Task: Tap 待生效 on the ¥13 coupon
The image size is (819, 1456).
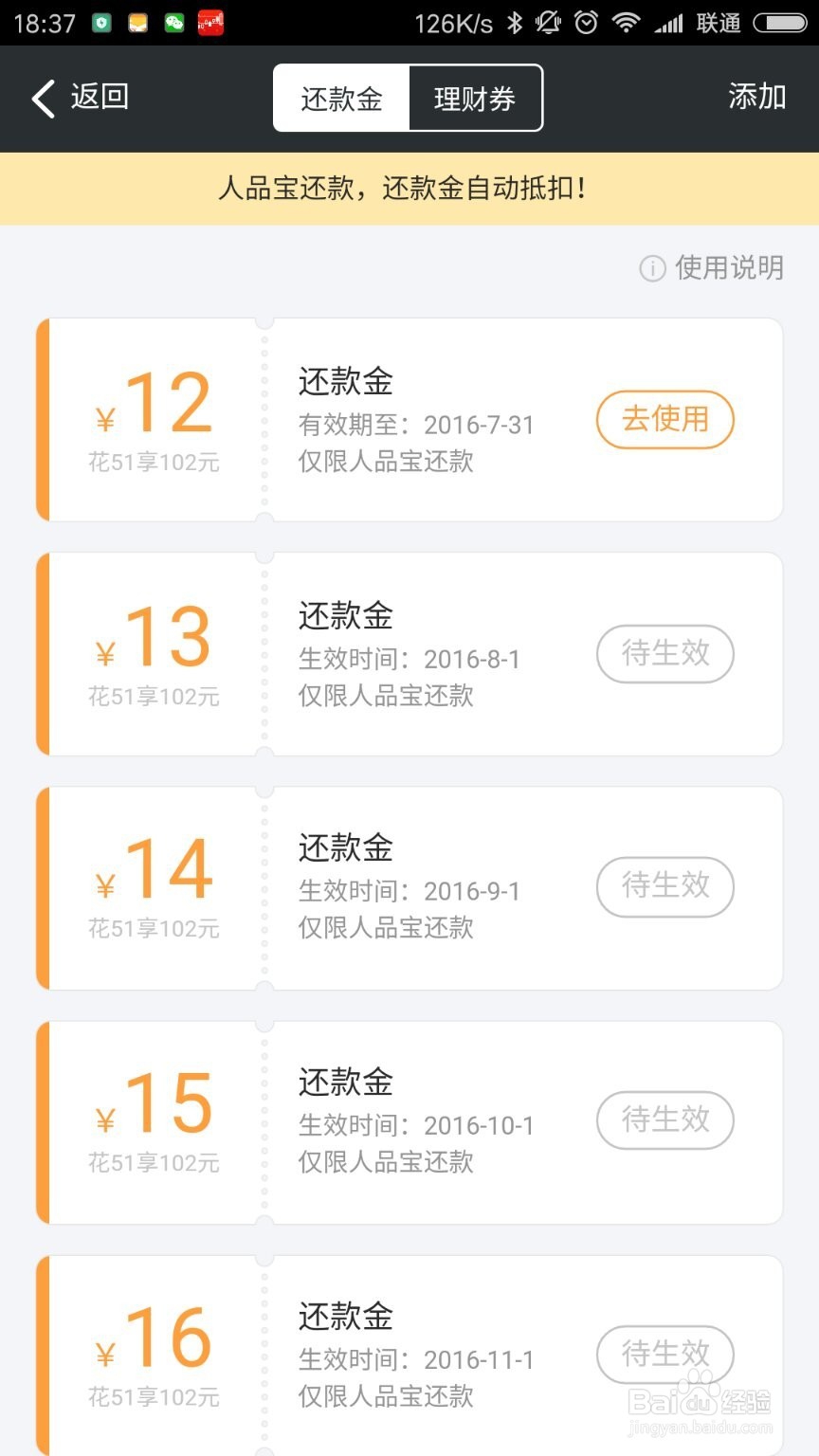Action: point(665,653)
